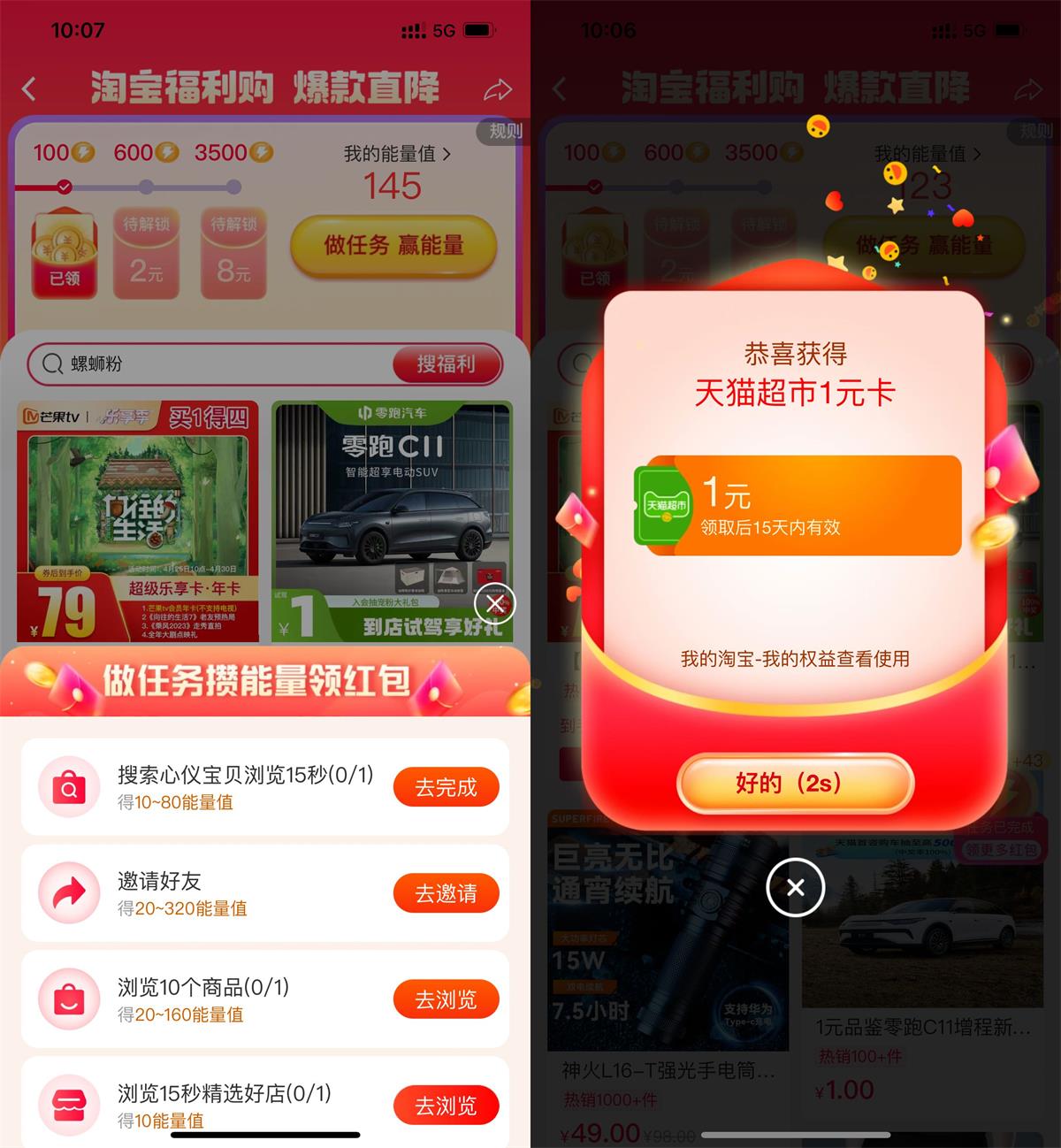
Task: Click 去完成 on the search task
Action: tap(447, 786)
